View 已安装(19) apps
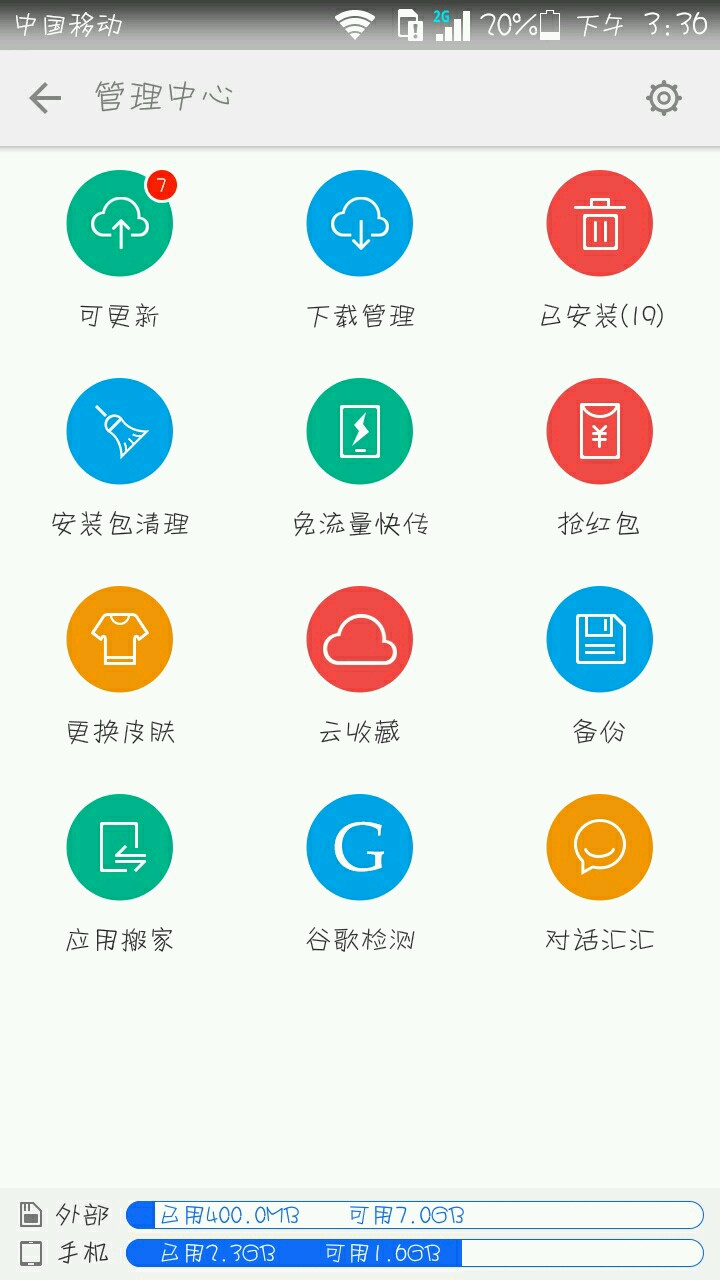The height and width of the screenshot is (1280, 720). [x=600, y=224]
